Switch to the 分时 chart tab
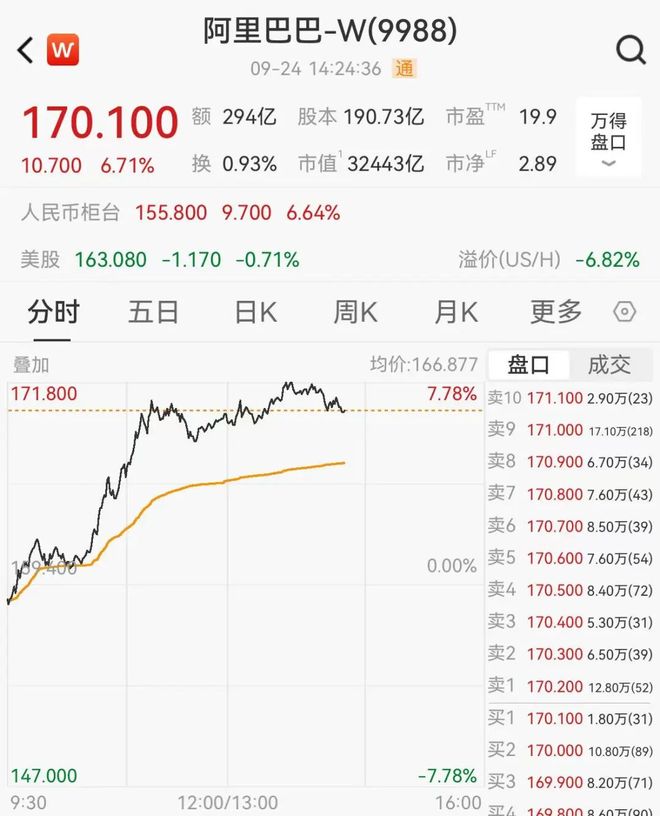Viewport: 660px width, 816px height. click(53, 312)
